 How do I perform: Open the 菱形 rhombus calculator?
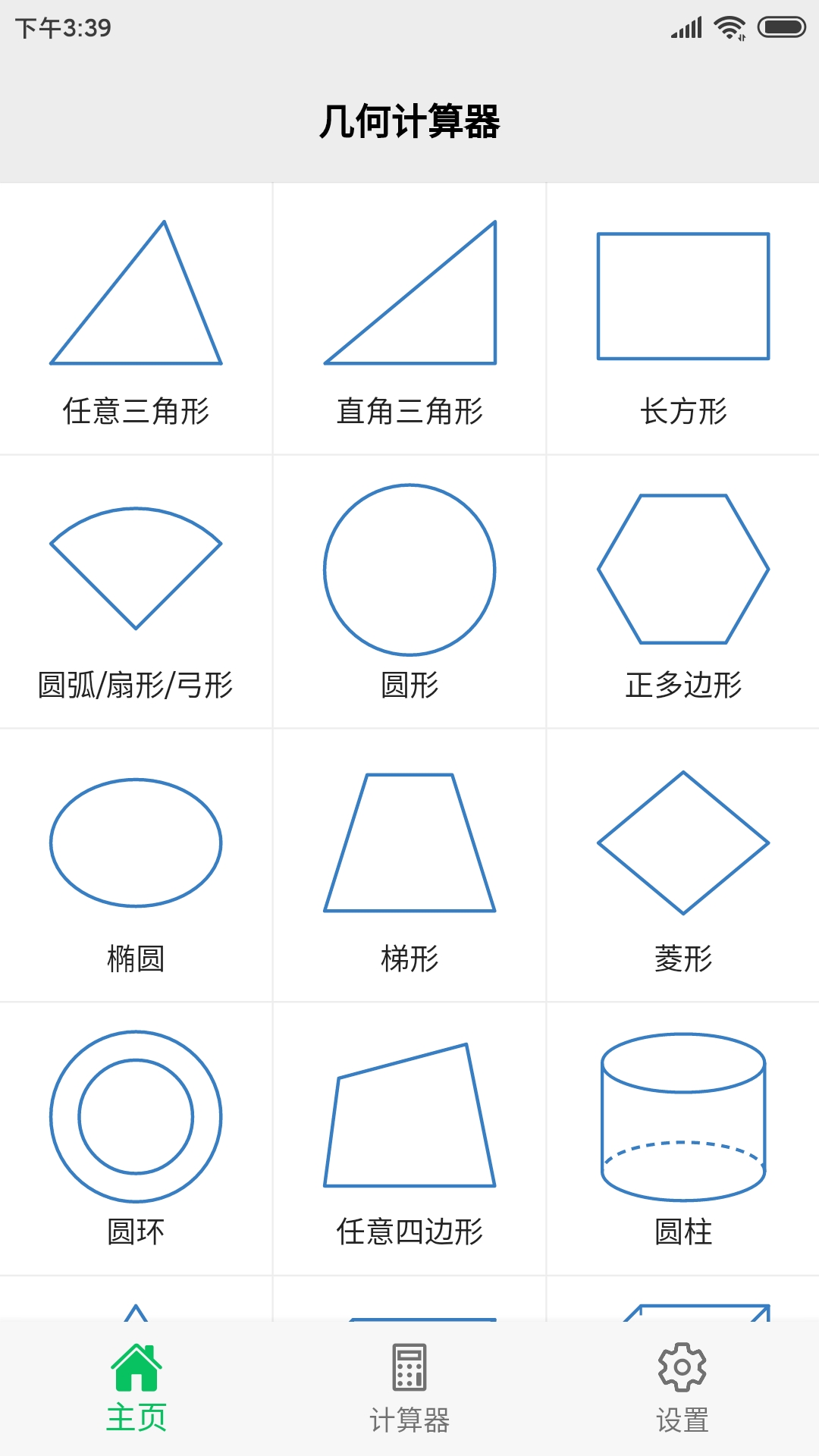point(682,842)
